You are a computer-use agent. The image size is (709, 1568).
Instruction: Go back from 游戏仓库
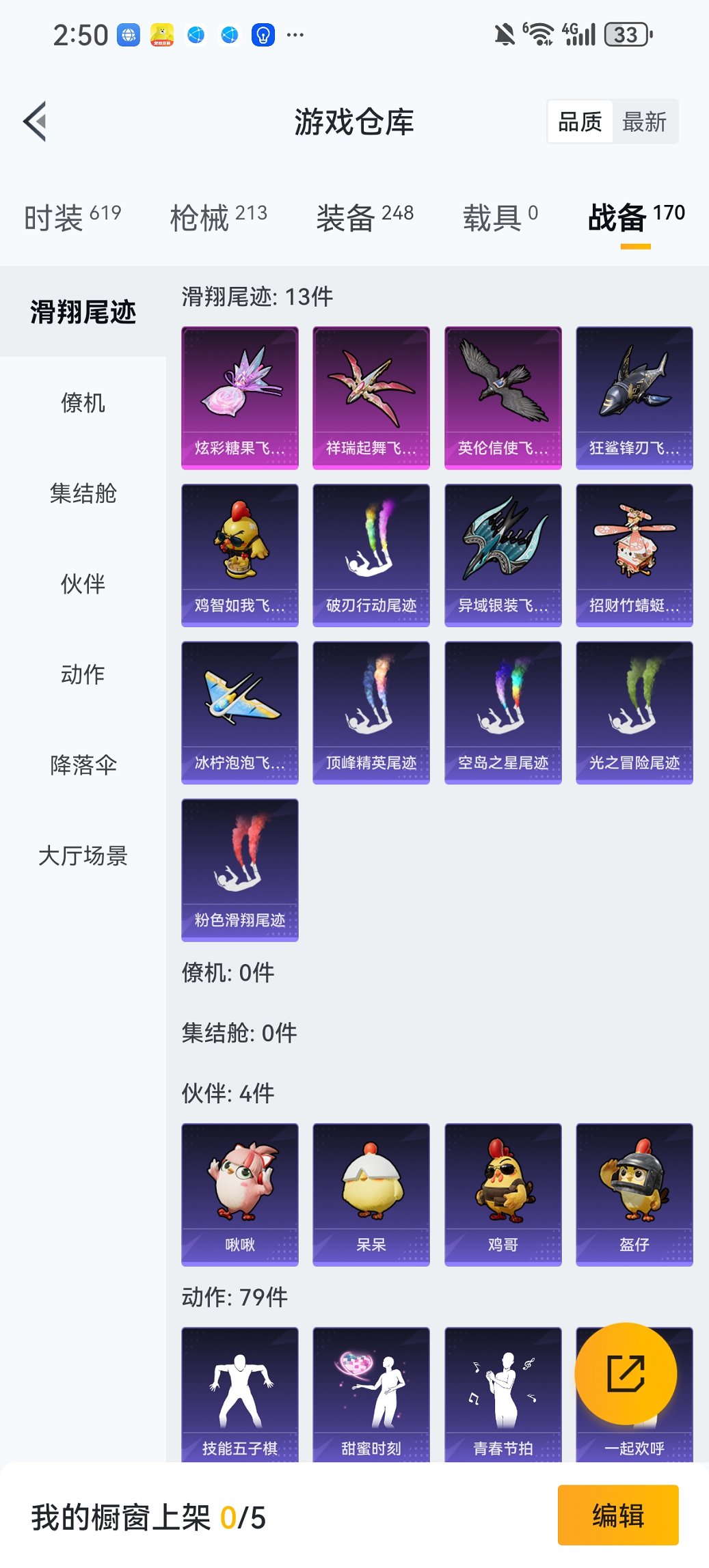(x=36, y=122)
